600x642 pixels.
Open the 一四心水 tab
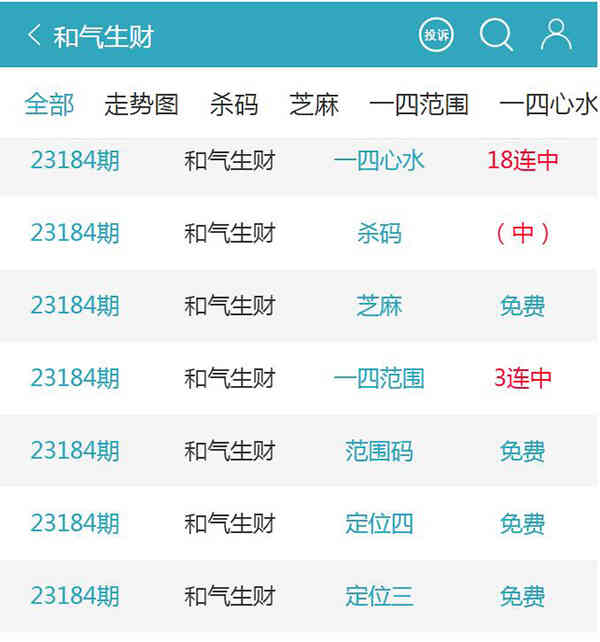[548, 104]
